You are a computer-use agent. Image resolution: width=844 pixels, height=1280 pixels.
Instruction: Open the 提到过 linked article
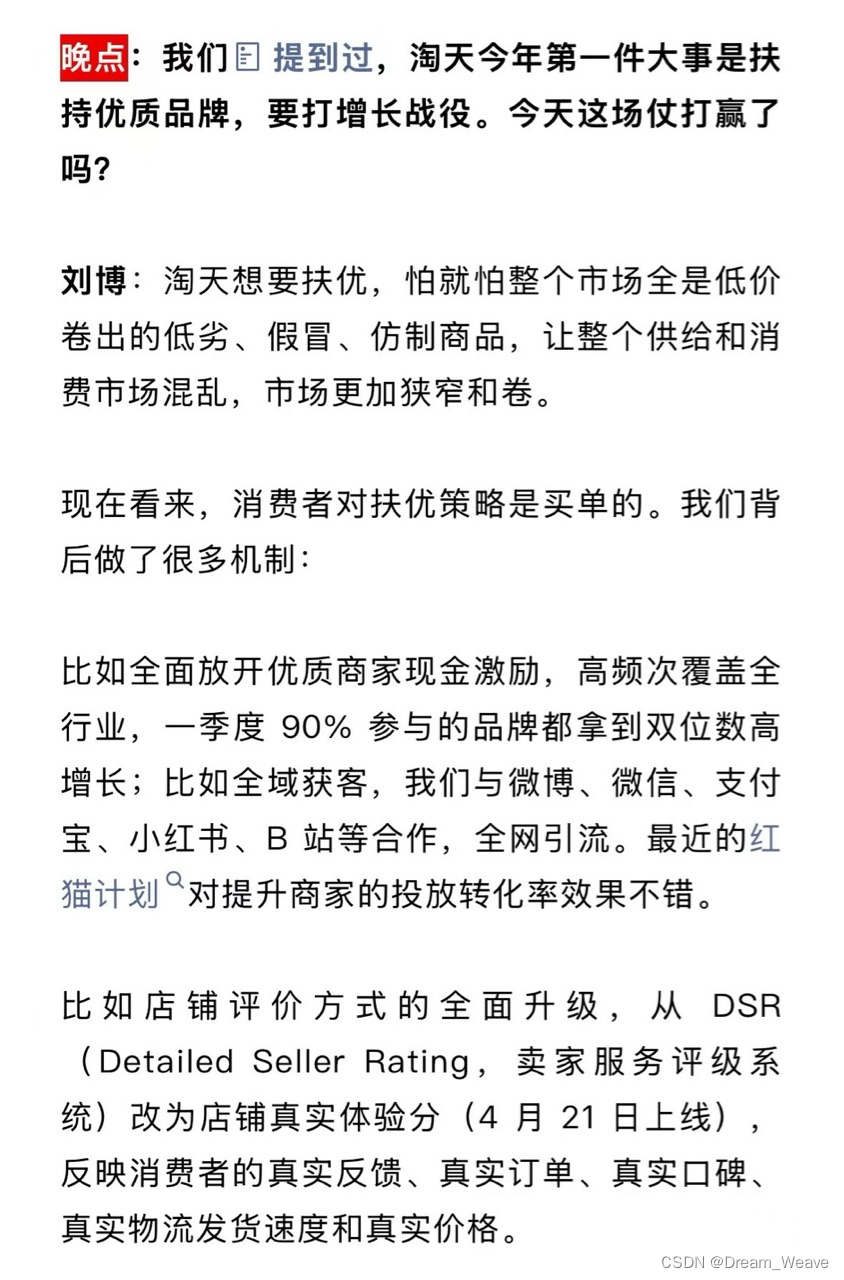[322, 59]
